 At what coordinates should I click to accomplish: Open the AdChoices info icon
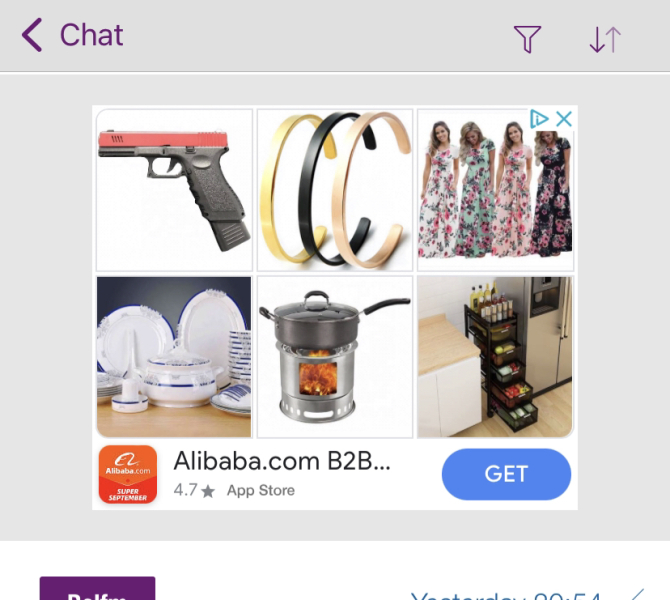[x=539, y=119]
